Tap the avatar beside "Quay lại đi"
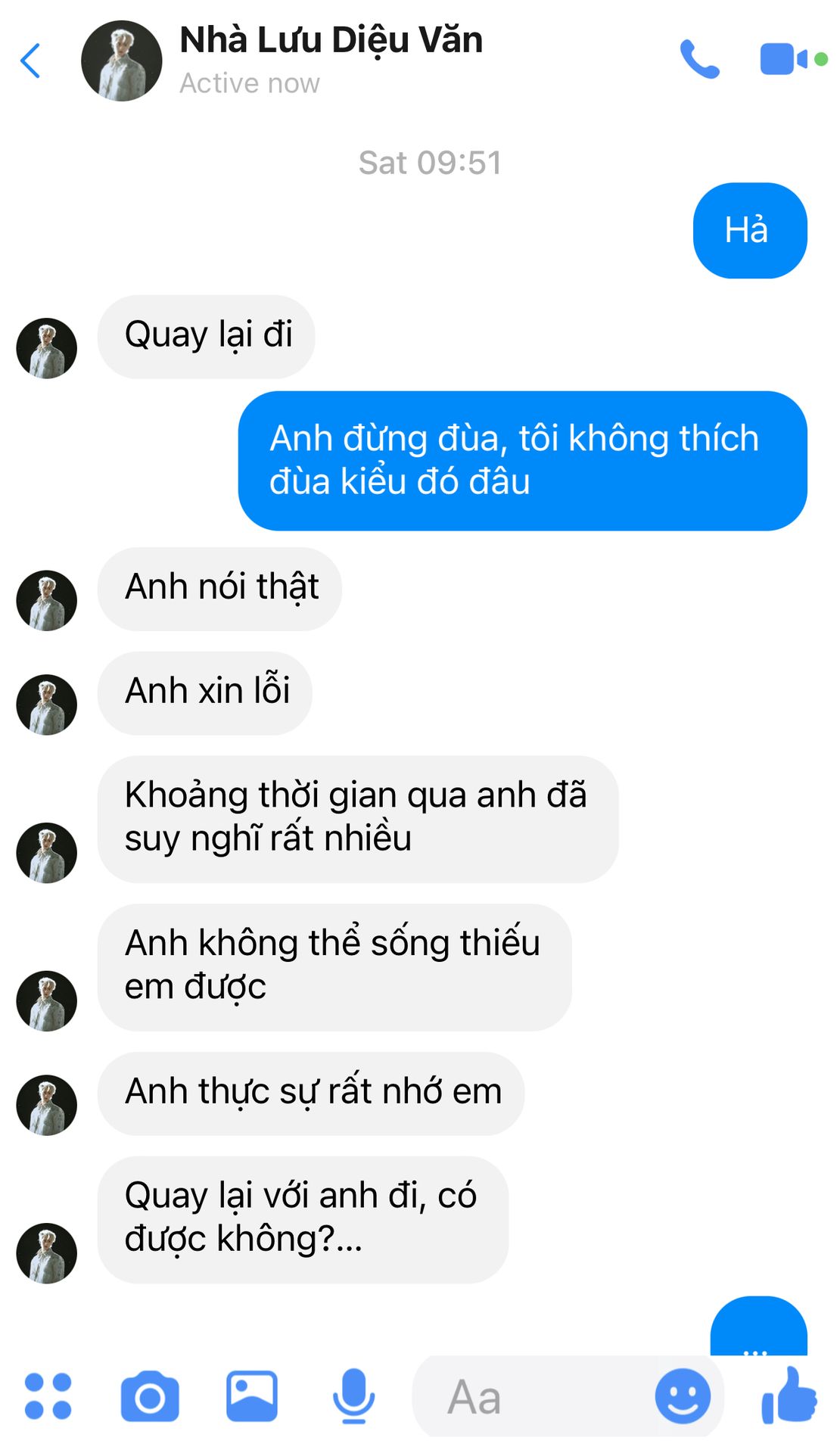 coord(46,348)
